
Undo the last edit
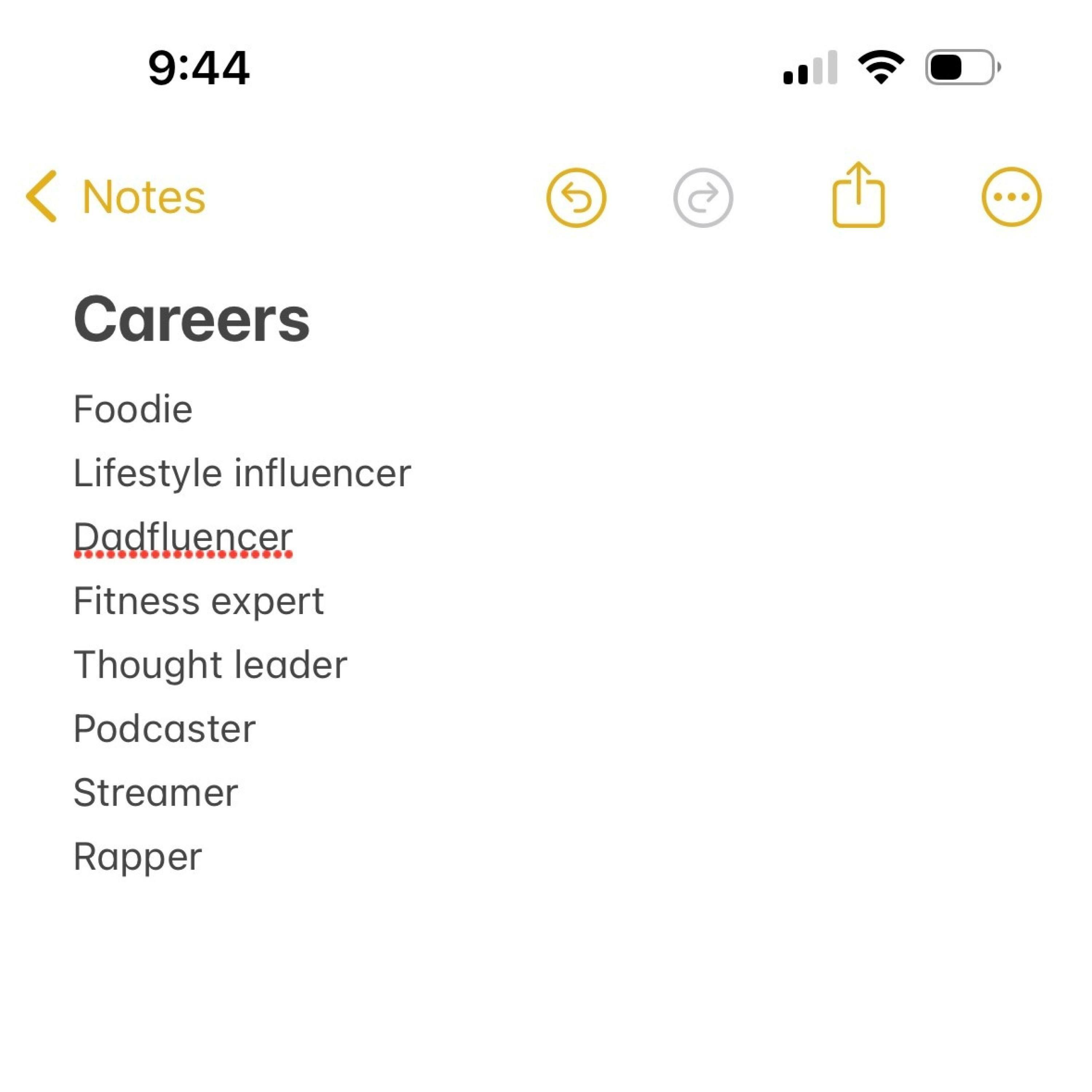(x=576, y=198)
